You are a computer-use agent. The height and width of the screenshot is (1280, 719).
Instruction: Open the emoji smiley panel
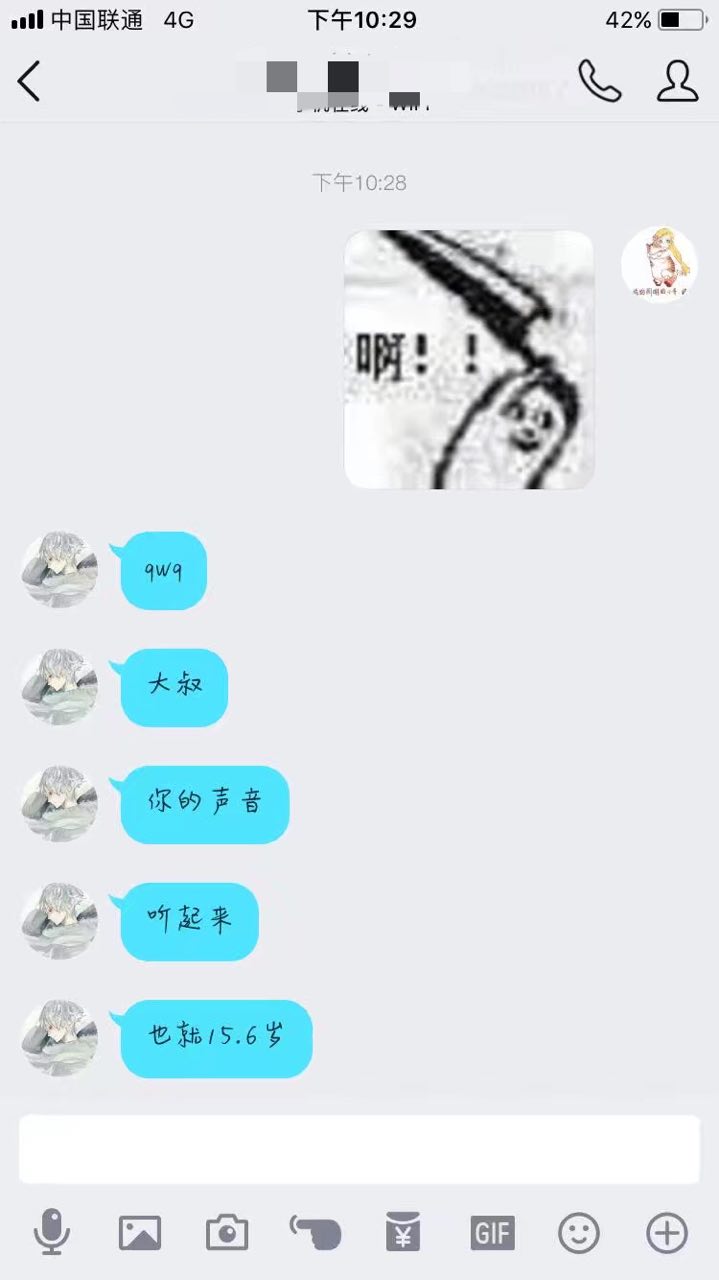click(579, 1233)
